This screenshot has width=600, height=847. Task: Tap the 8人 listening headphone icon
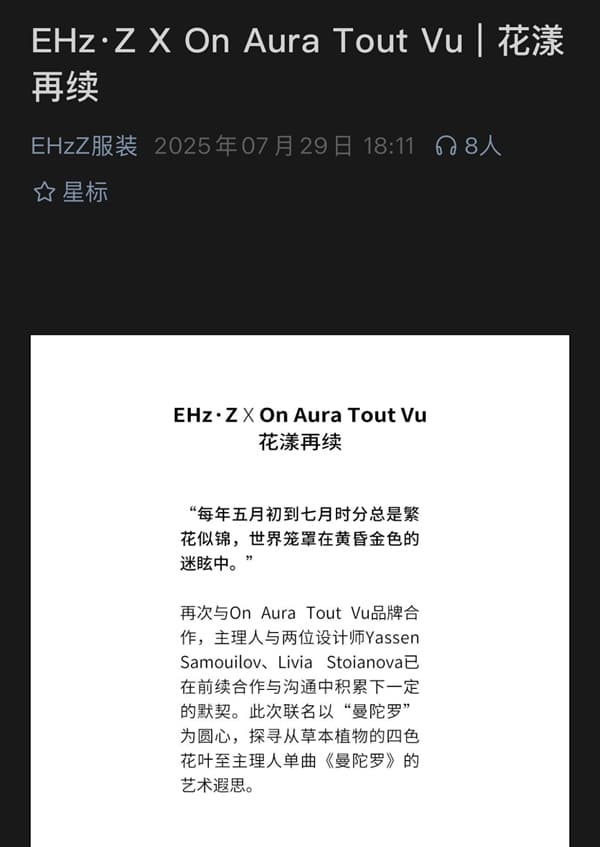click(x=446, y=146)
